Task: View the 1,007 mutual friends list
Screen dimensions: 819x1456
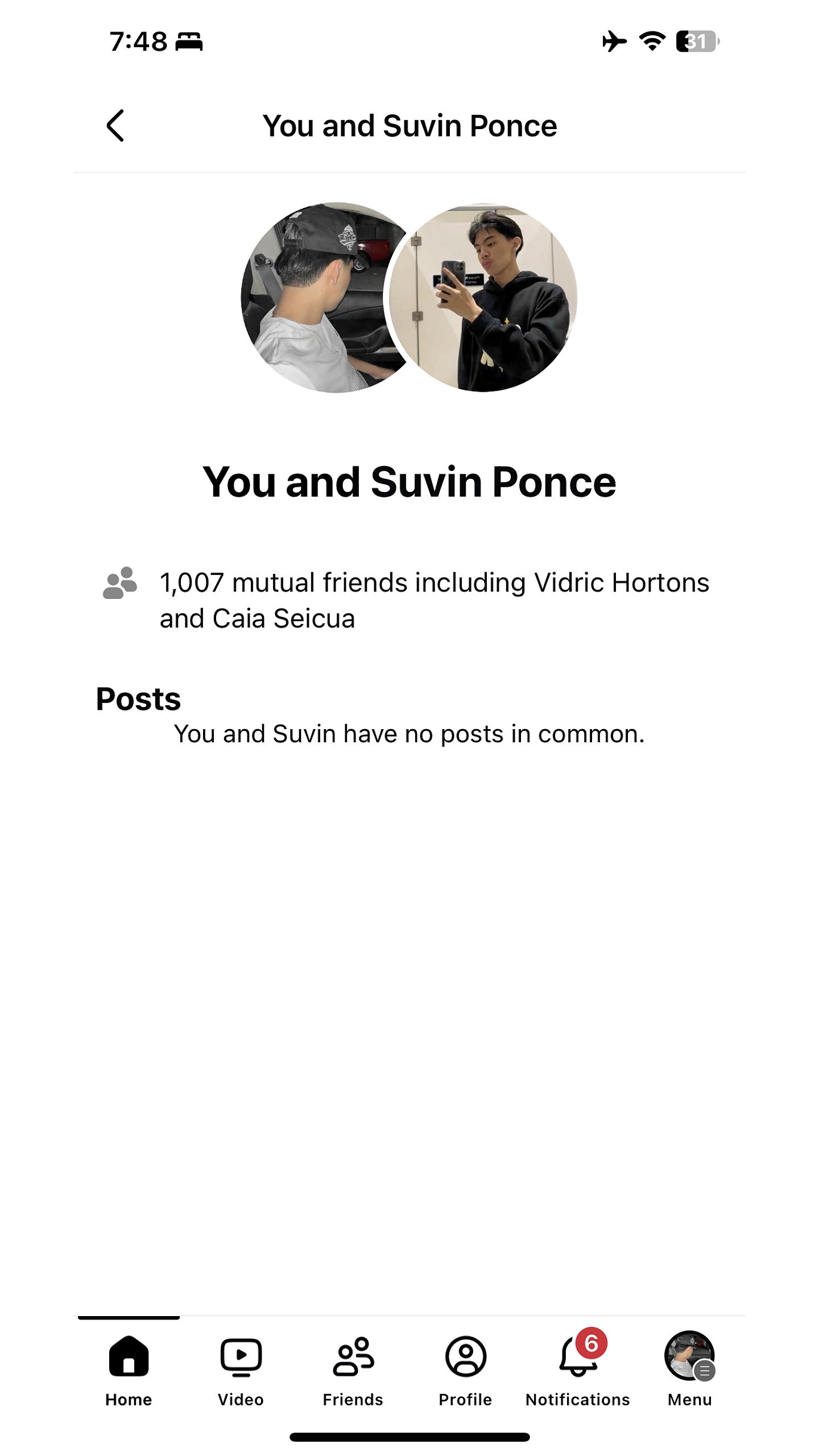Action: click(x=433, y=600)
